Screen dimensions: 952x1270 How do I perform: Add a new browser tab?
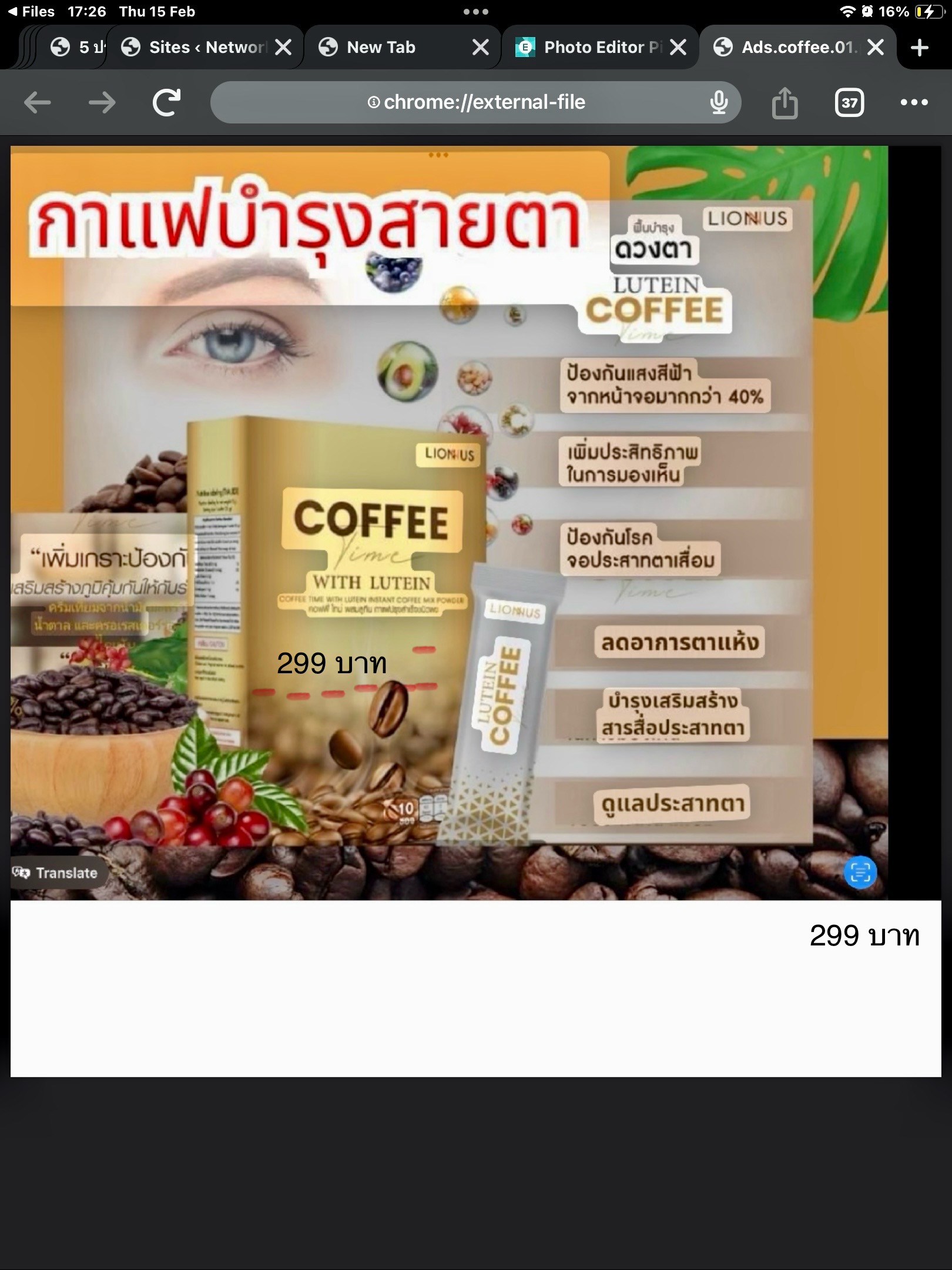[x=920, y=48]
